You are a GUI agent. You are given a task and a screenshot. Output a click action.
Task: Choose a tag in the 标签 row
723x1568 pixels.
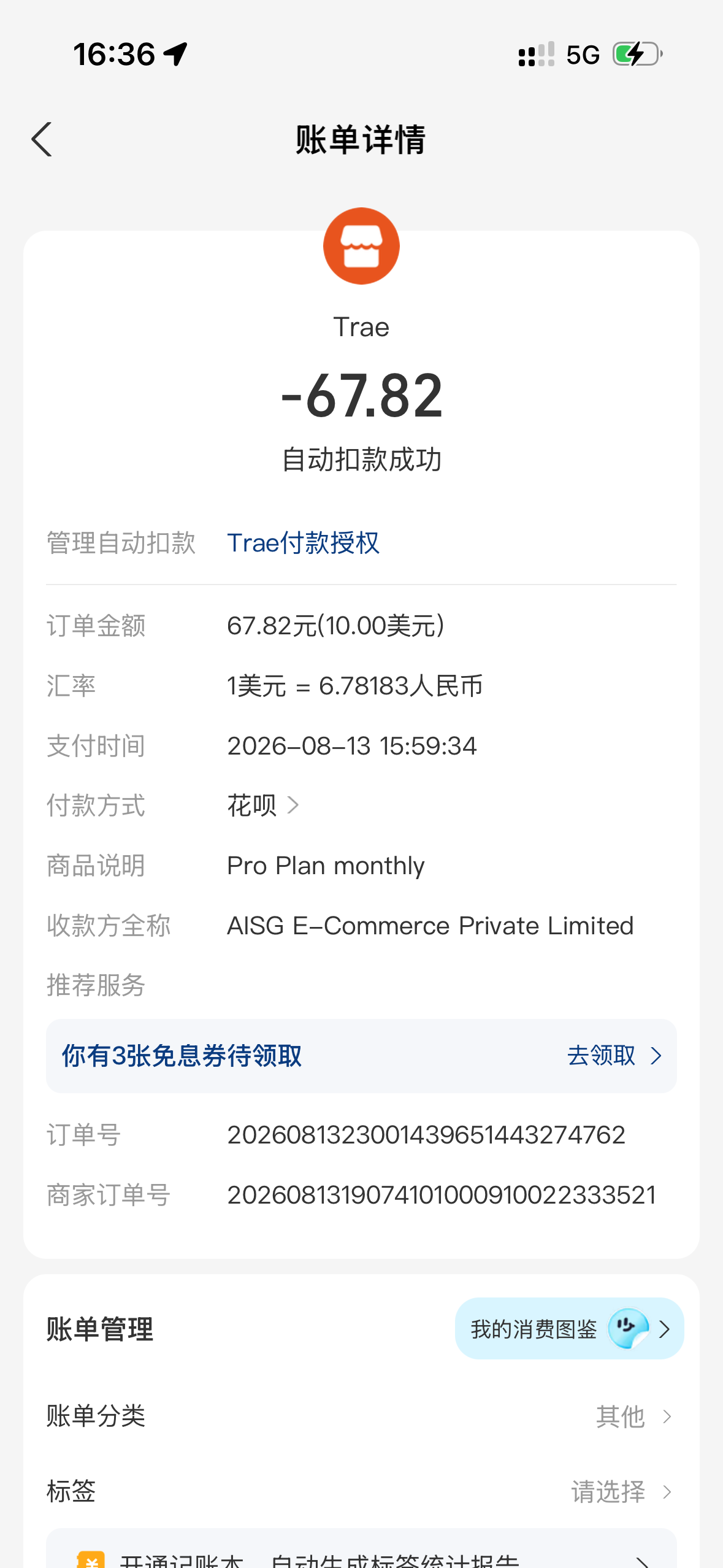tap(361, 1491)
